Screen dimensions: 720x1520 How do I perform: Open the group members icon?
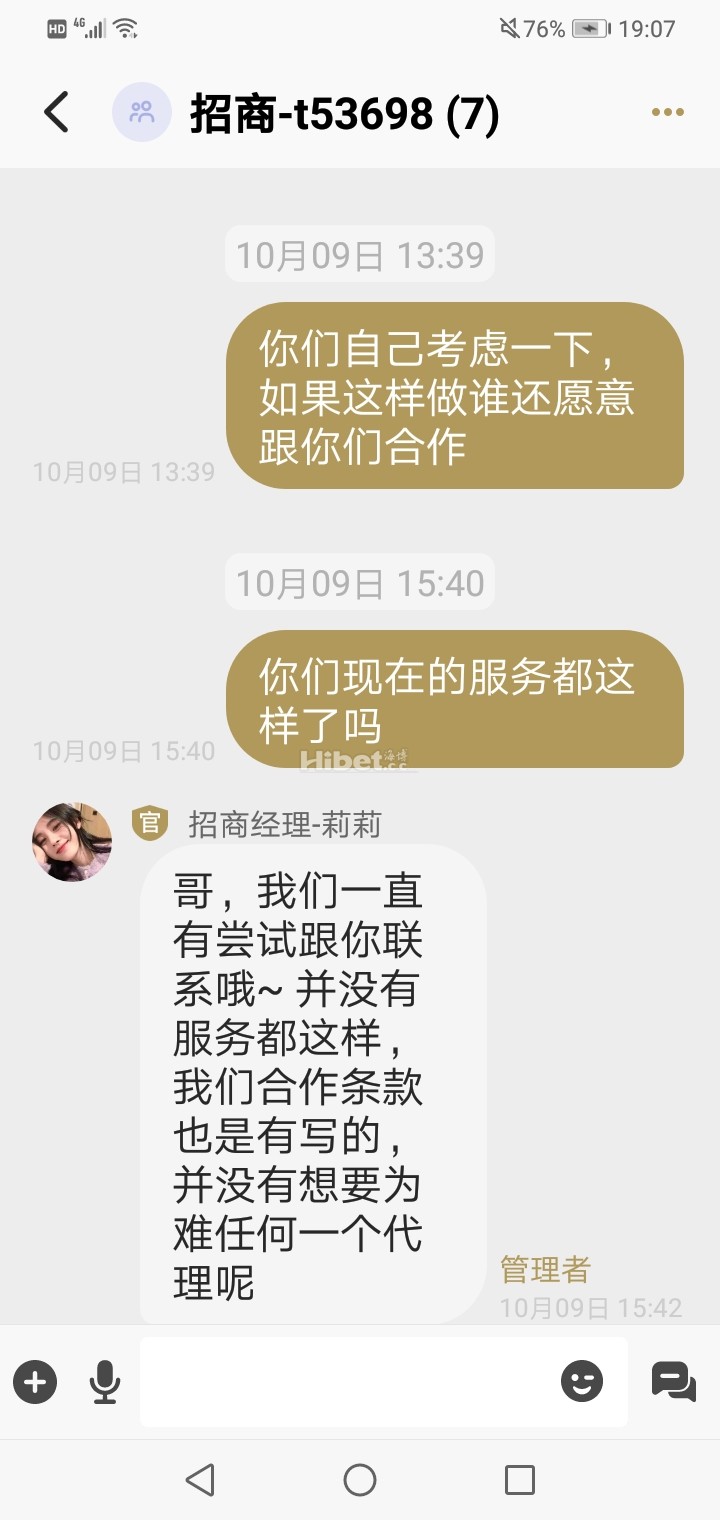click(142, 112)
